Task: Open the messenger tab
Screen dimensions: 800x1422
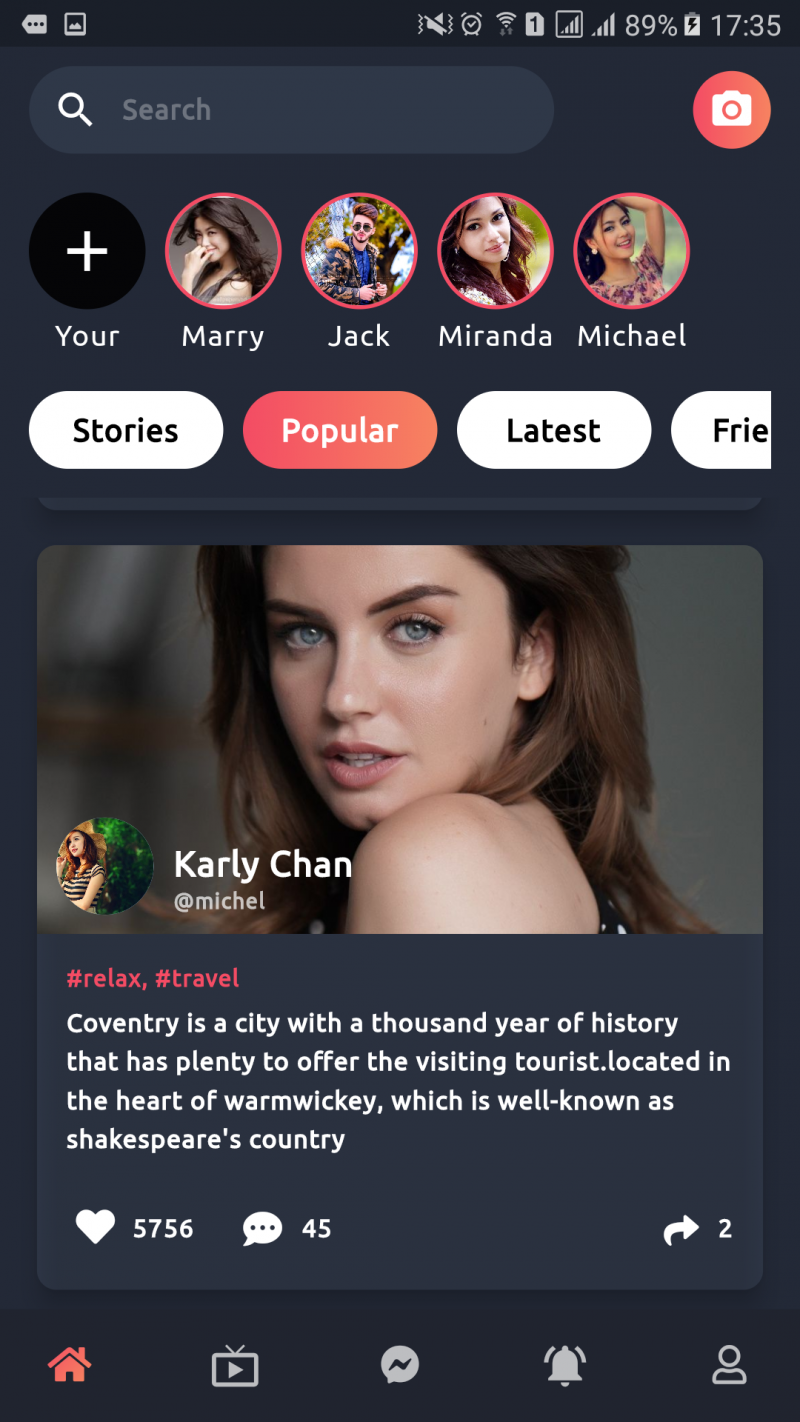Action: pyautogui.click(x=400, y=1365)
